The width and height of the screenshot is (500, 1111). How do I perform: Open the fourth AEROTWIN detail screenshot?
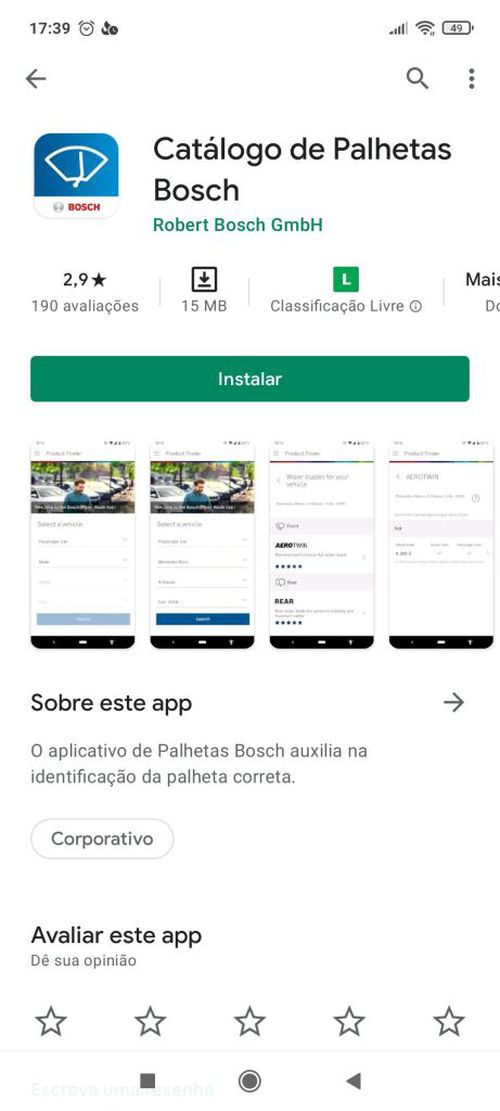point(441,544)
